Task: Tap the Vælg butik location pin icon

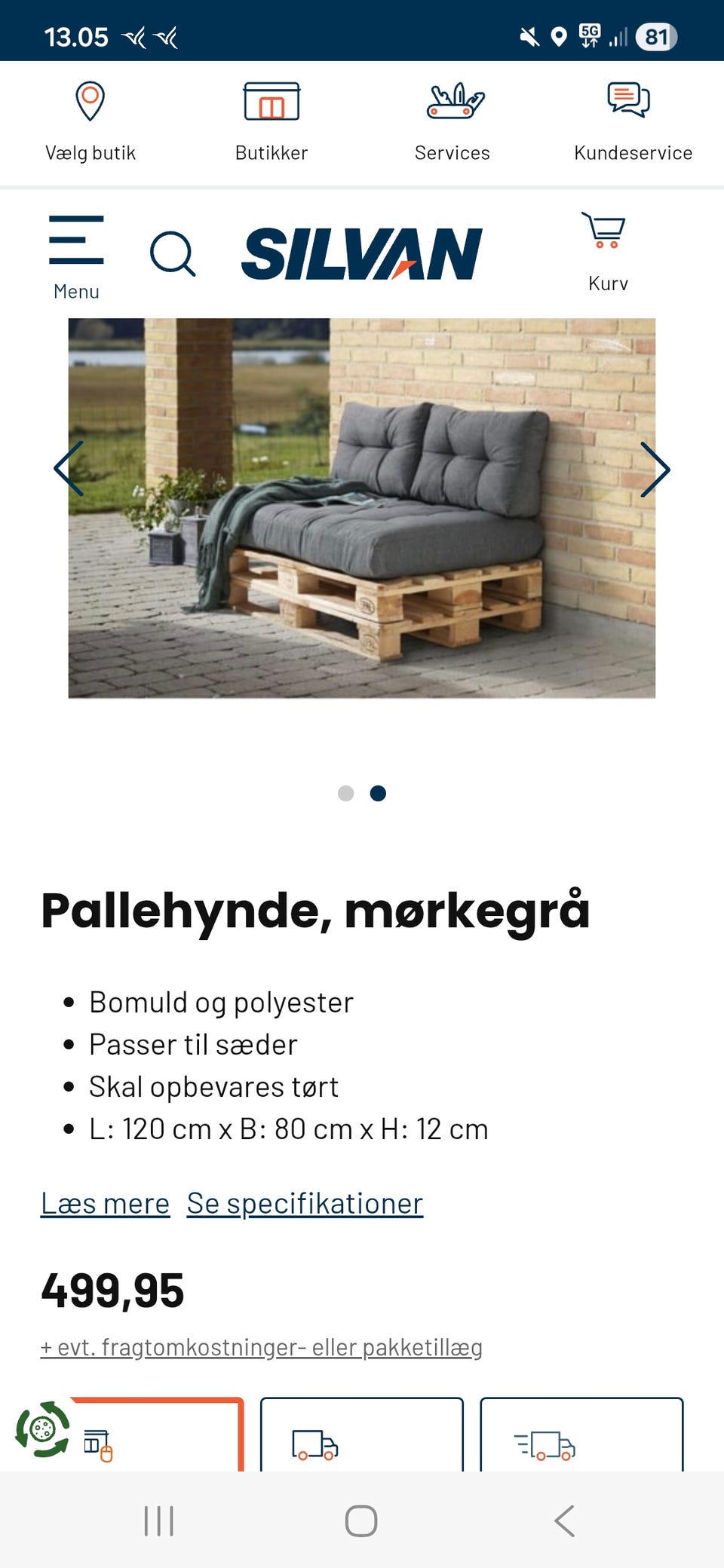Action: (x=90, y=100)
